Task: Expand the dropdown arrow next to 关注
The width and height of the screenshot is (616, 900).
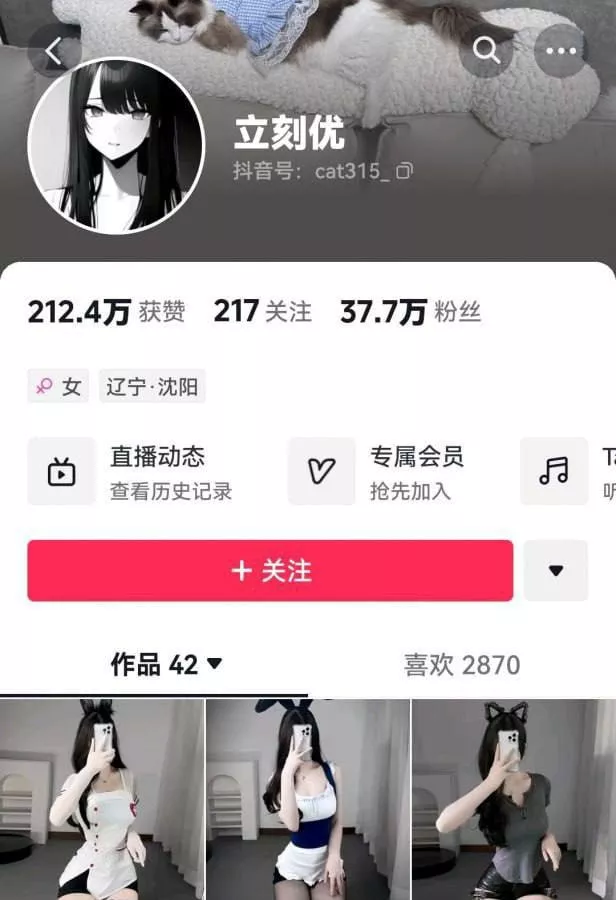Action: (x=556, y=571)
